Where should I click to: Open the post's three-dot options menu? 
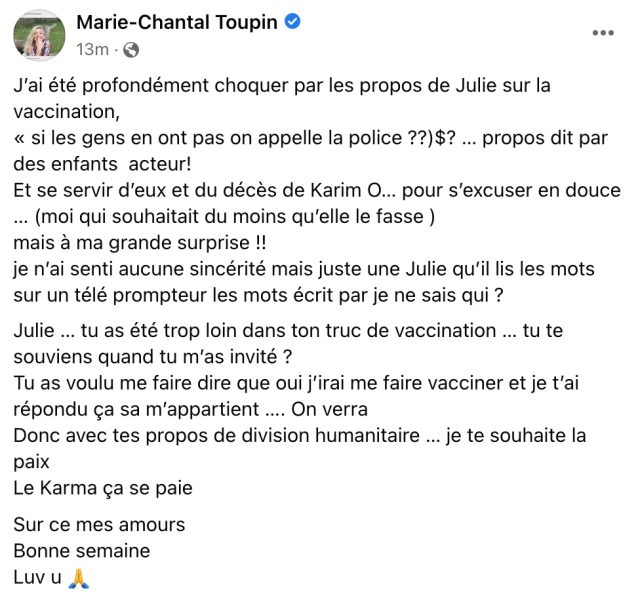point(602,32)
